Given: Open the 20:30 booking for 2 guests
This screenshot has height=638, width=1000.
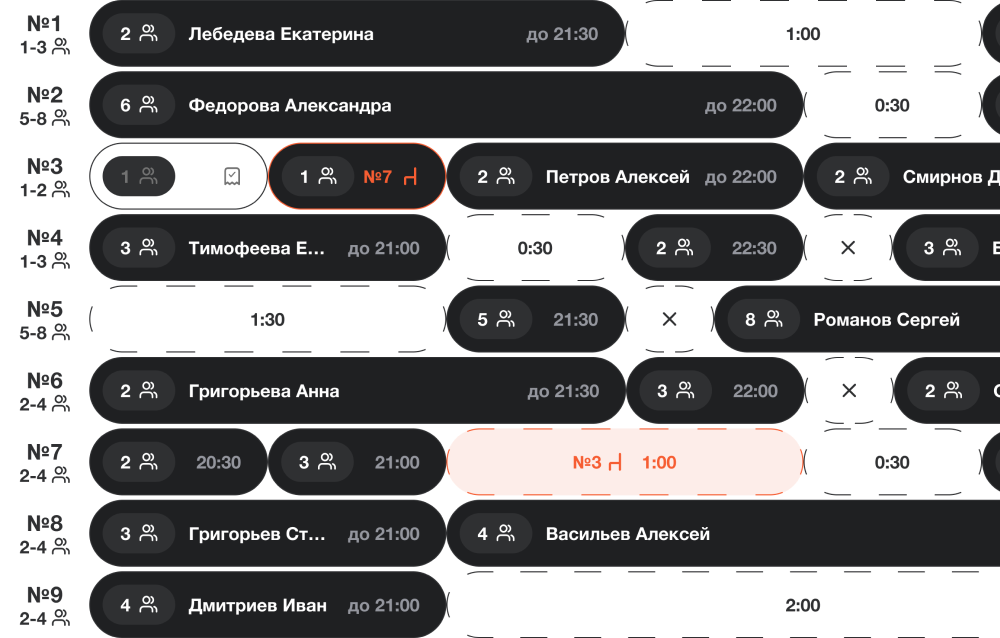Looking at the screenshot, I should 178,462.
